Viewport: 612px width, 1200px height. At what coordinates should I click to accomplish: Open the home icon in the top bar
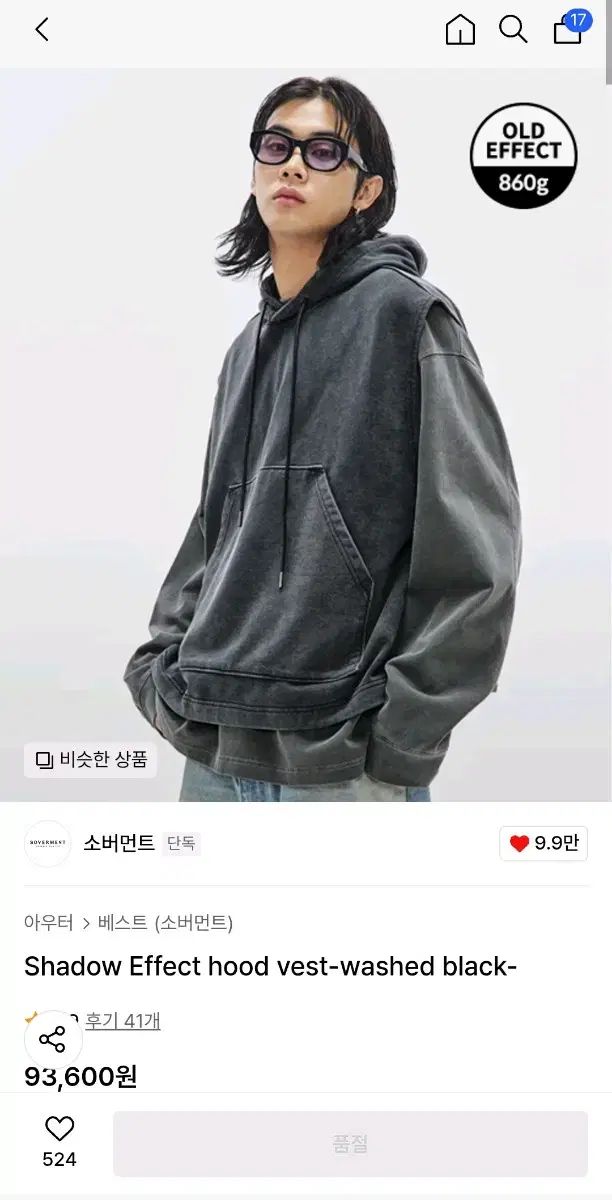(x=460, y=30)
